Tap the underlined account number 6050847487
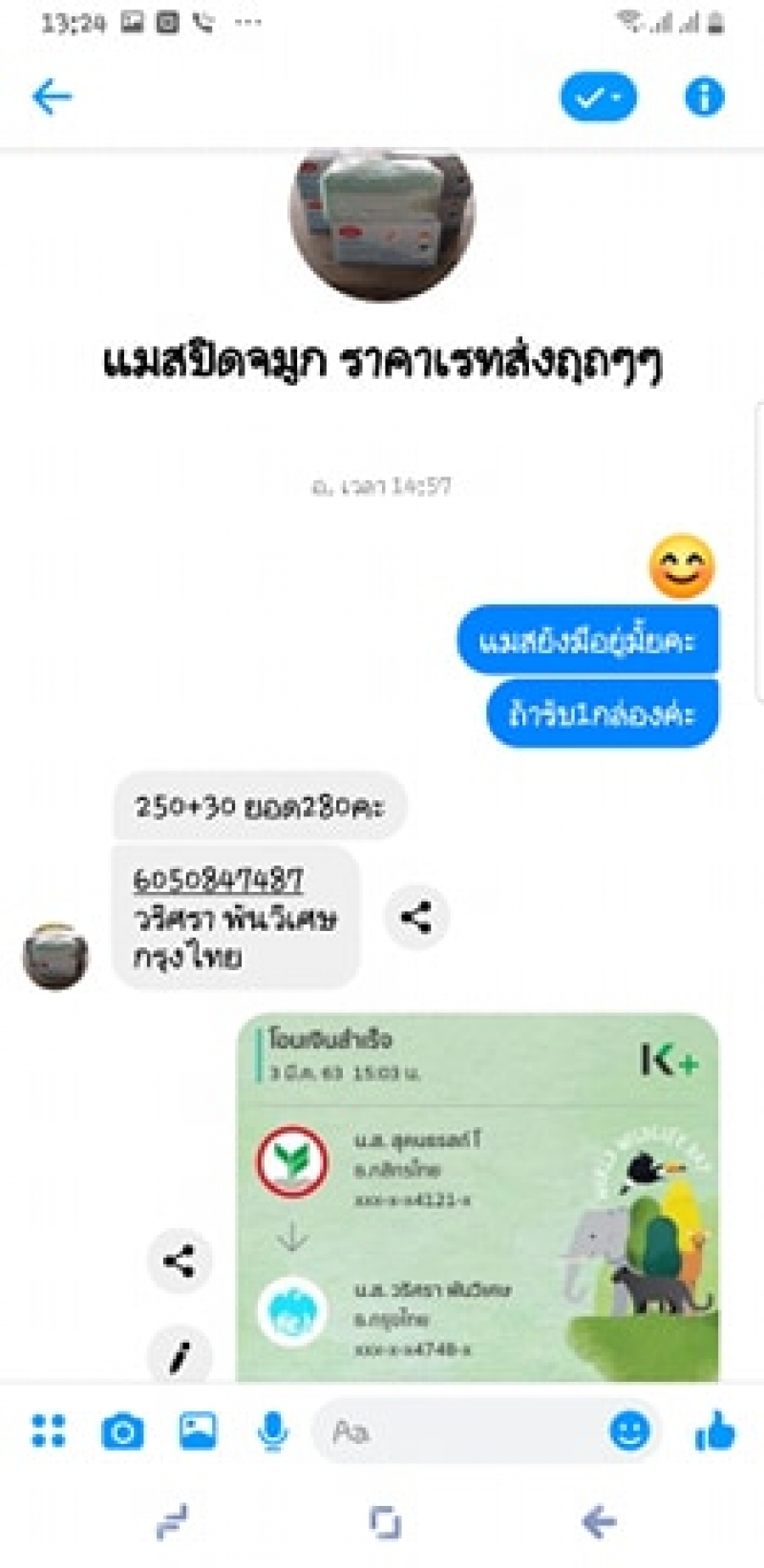Screen dimensions: 764x1568 (x=219, y=879)
